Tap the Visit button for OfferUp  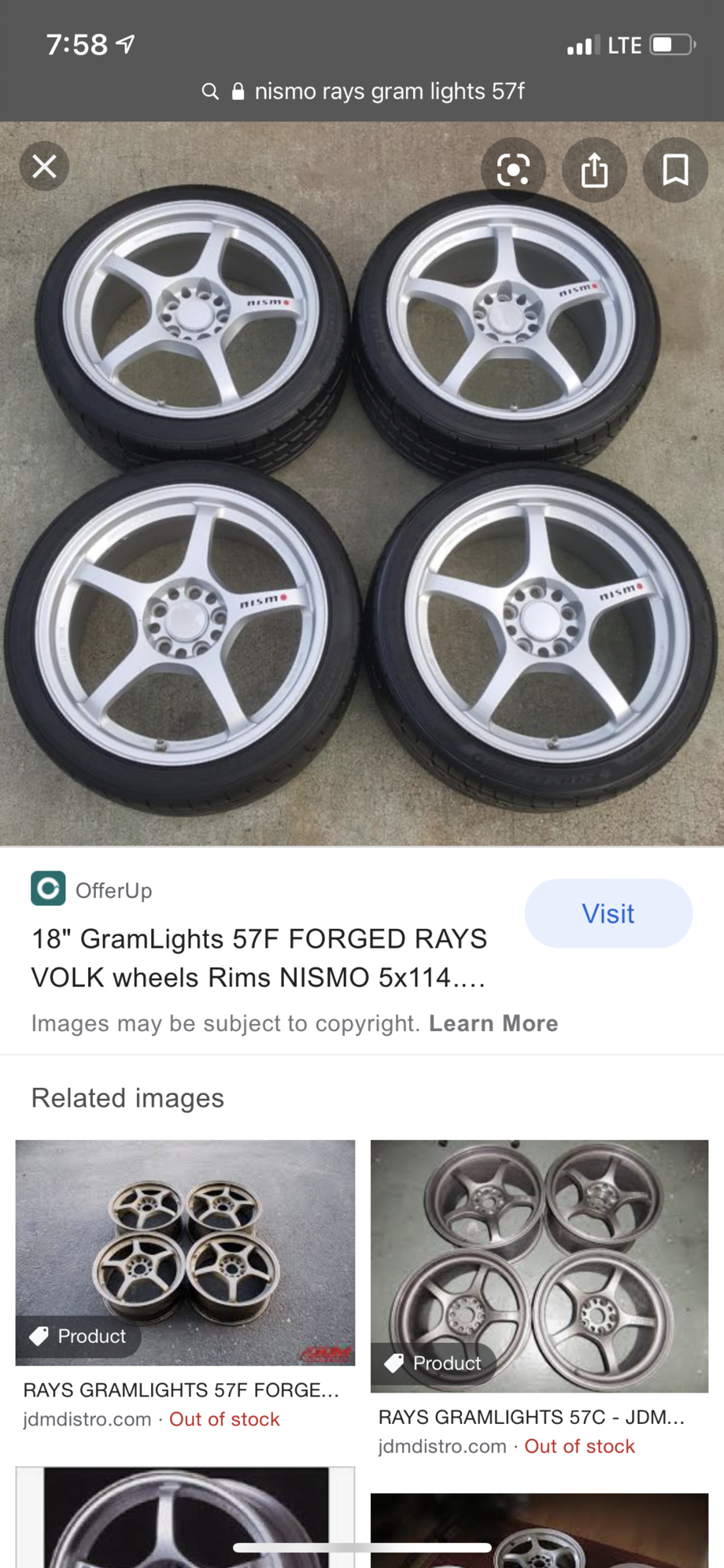pos(608,913)
